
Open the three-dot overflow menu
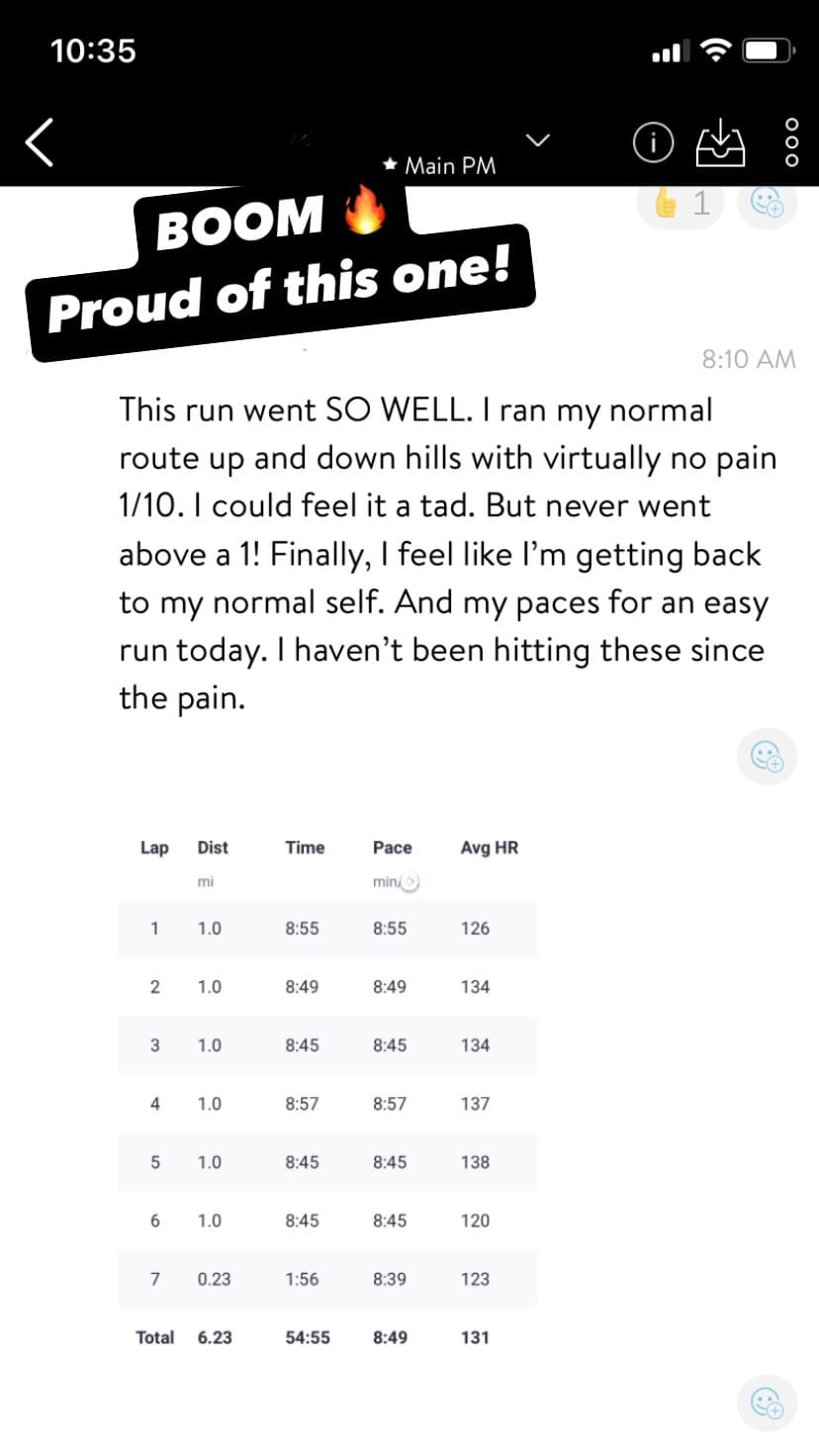click(x=790, y=143)
